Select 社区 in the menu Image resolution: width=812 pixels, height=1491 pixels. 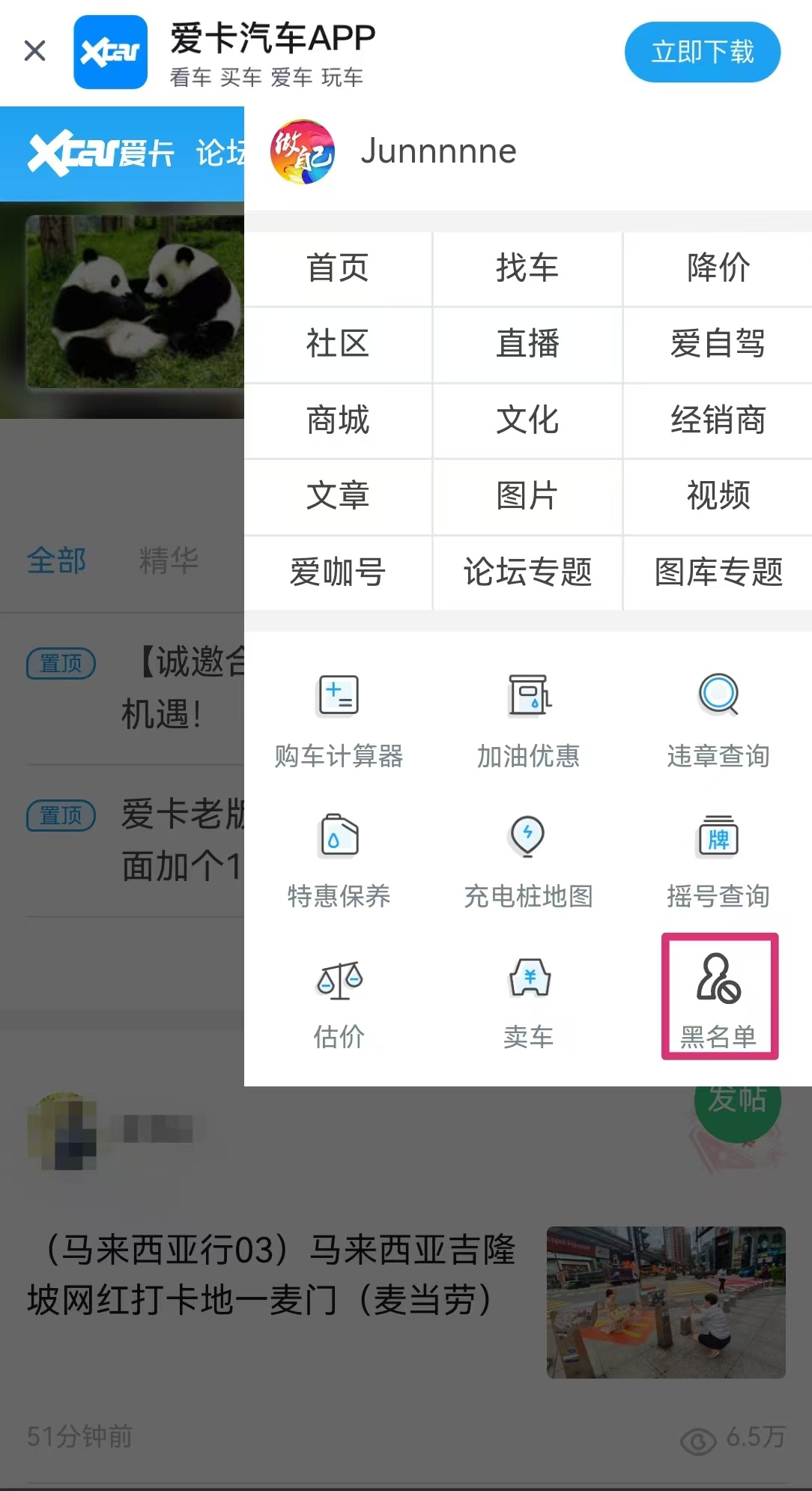point(338,344)
